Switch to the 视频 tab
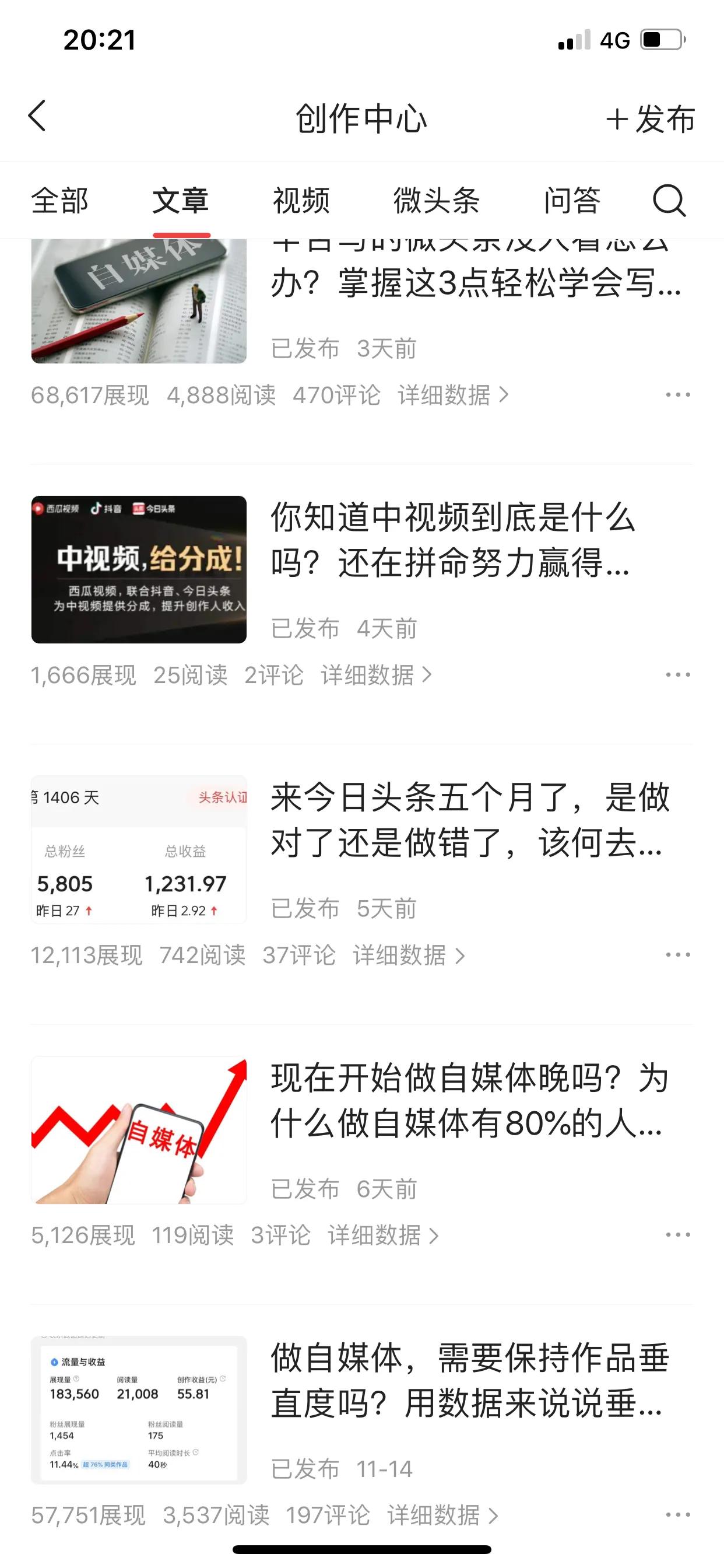The width and height of the screenshot is (724, 1568). click(x=301, y=200)
